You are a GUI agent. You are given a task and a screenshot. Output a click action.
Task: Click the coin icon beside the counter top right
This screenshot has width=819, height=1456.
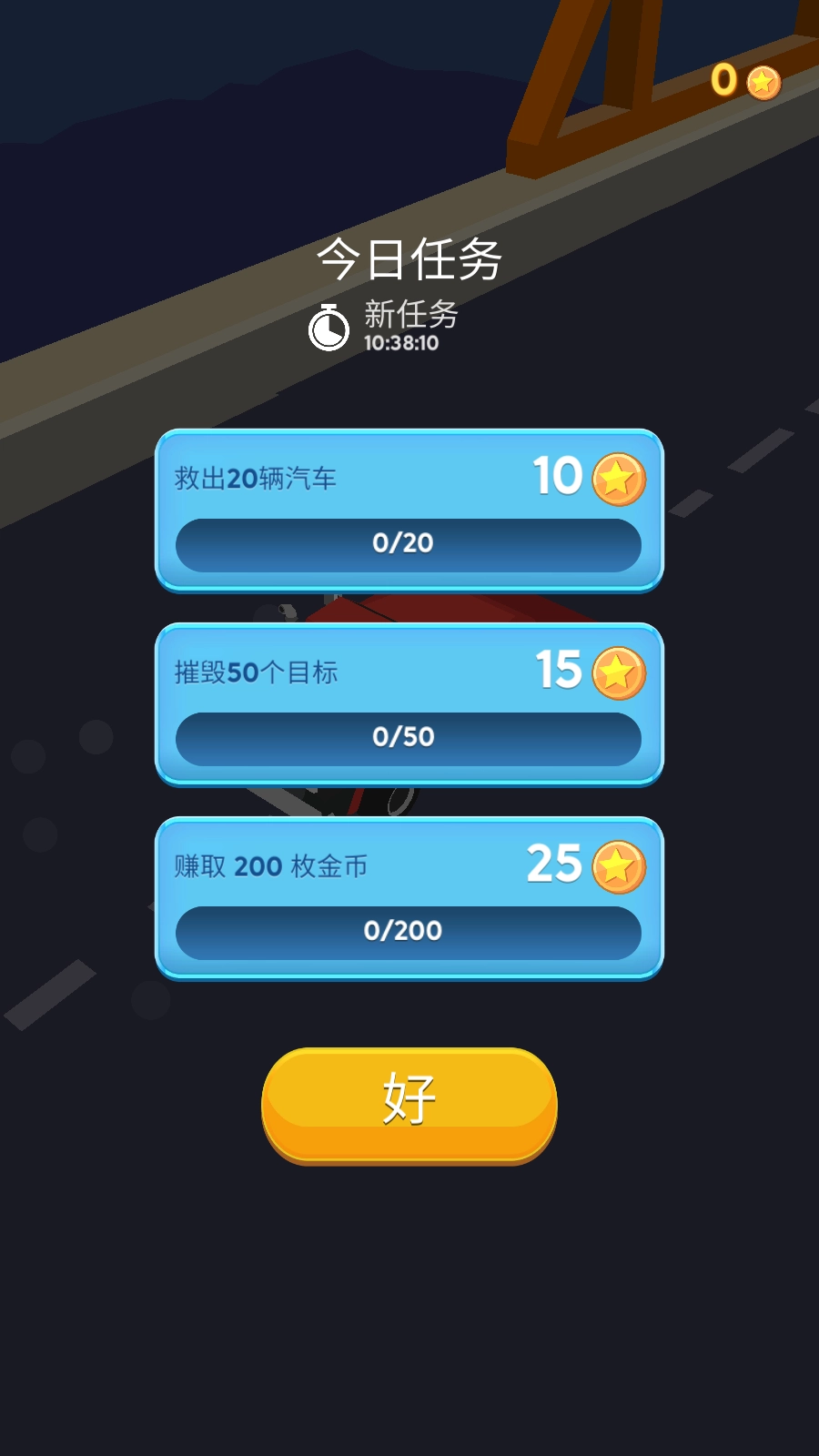(761, 83)
